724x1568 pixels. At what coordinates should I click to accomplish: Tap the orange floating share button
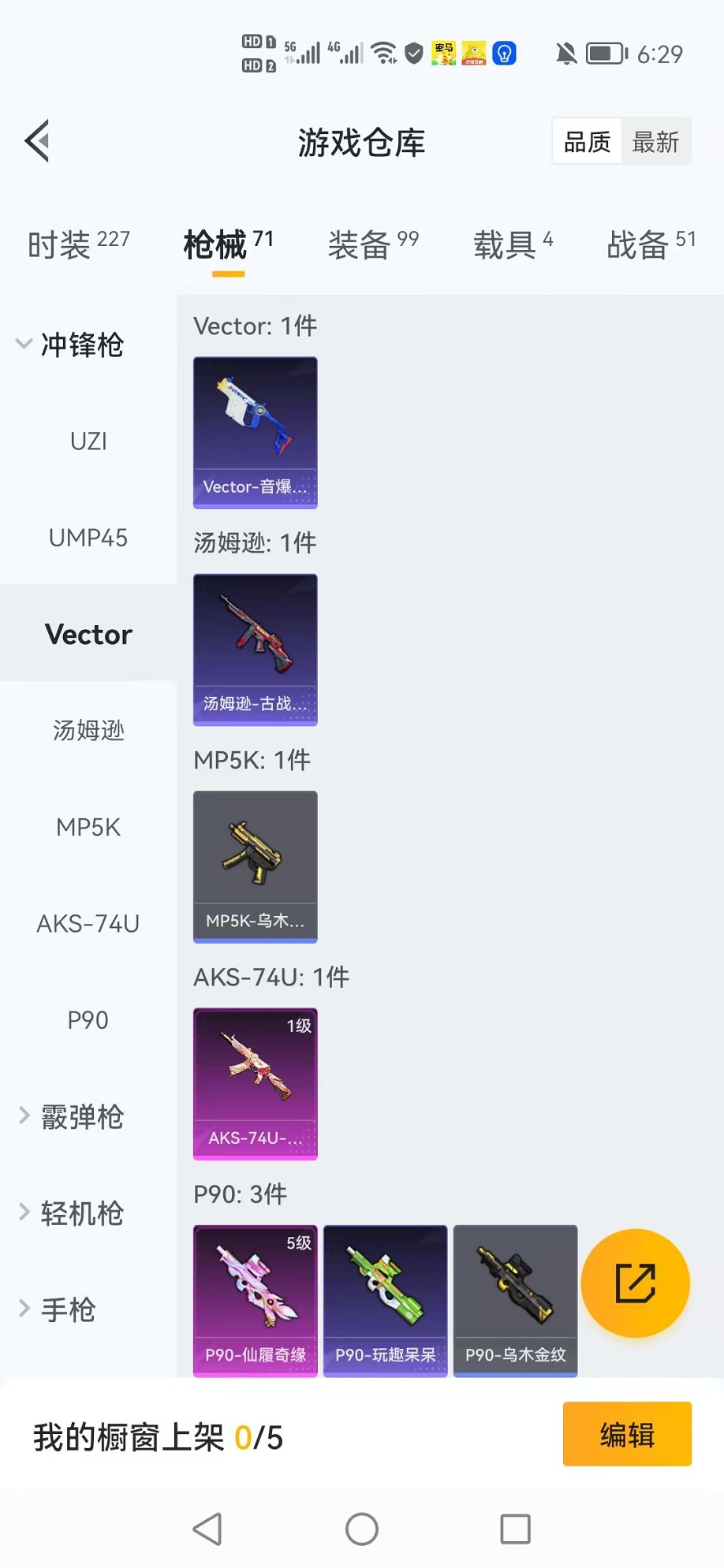[x=635, y=1283]
